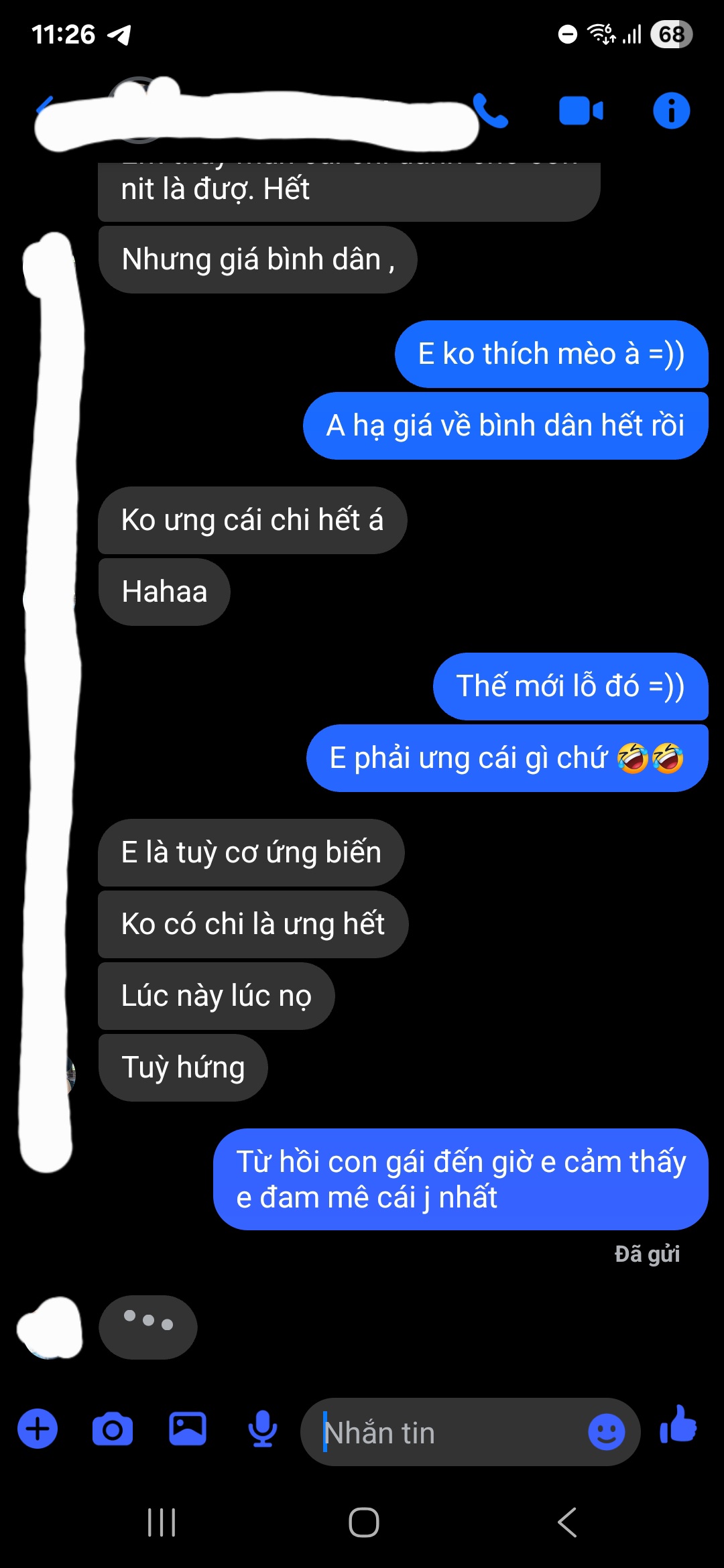This screenshot has height=1568, width=724.
Task: Open the photo gallery picker
Action: 188,1429
